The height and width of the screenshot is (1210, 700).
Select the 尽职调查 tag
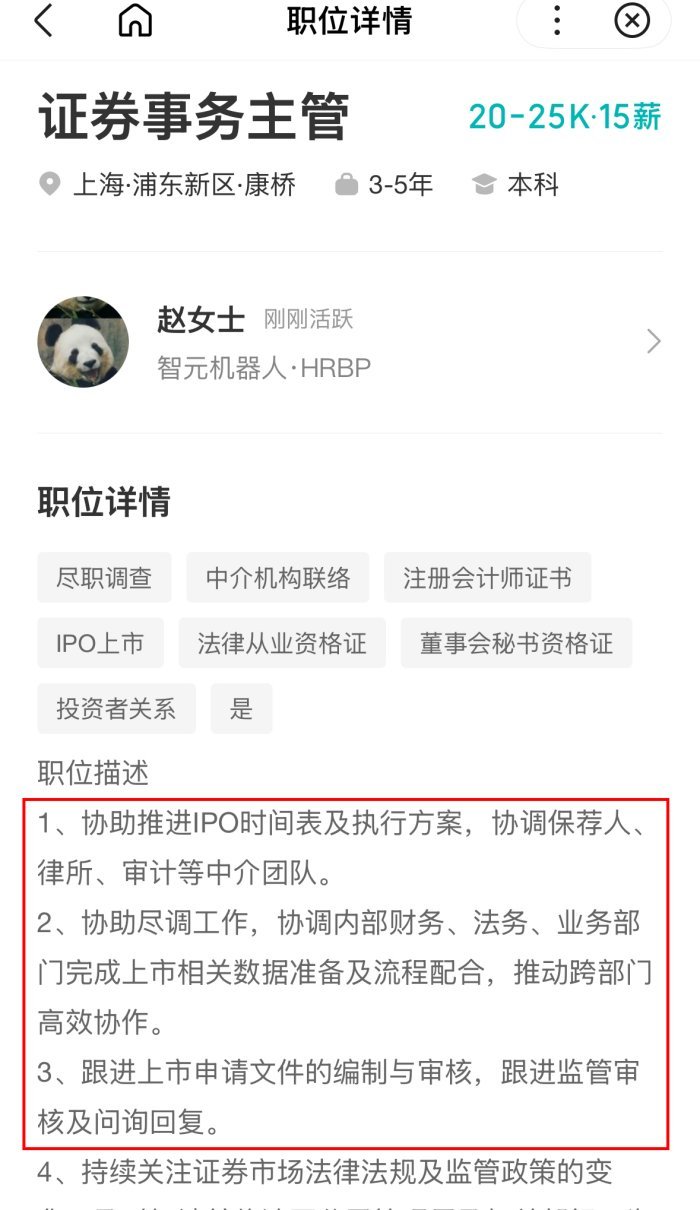tap(104, 577)
